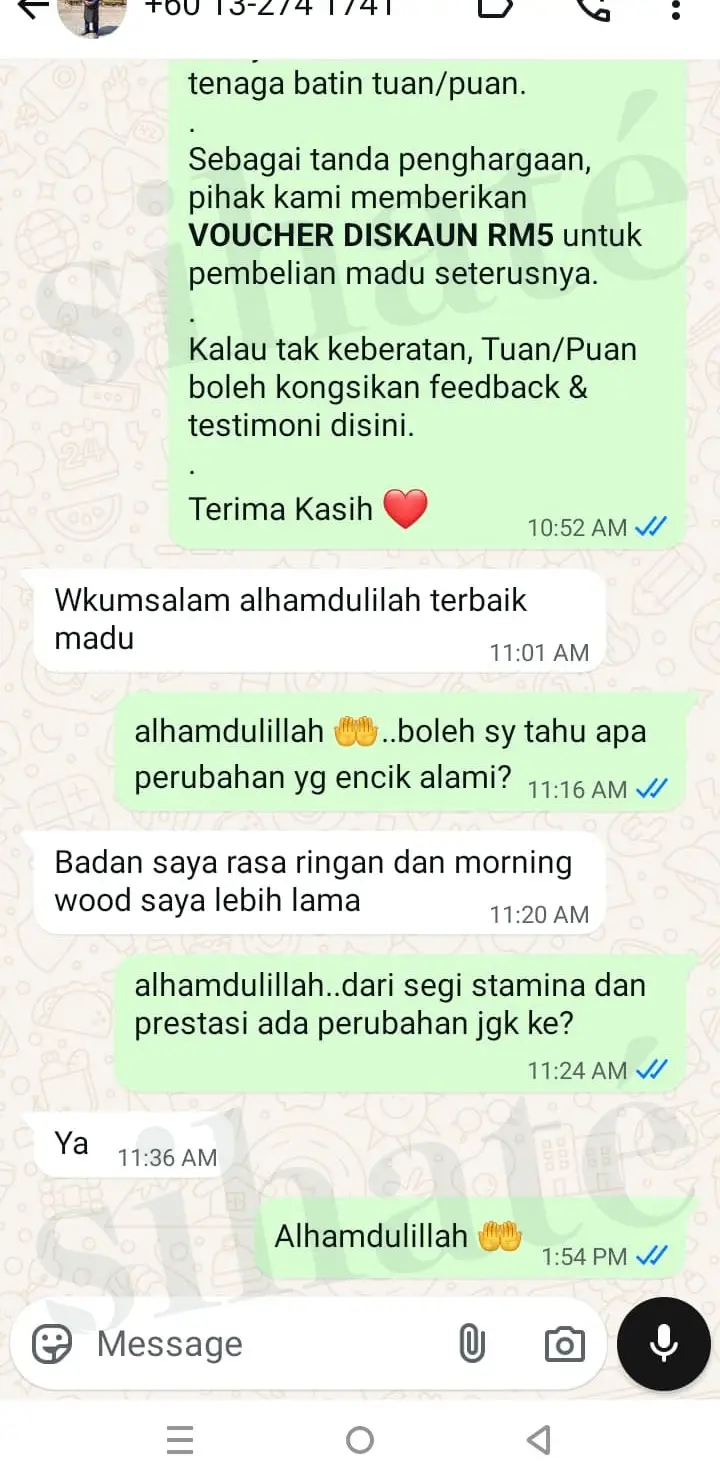Image resolution: width=720 pixels, height=1480 pixels.
Task: Go to the home screen
Action: 360,1440
